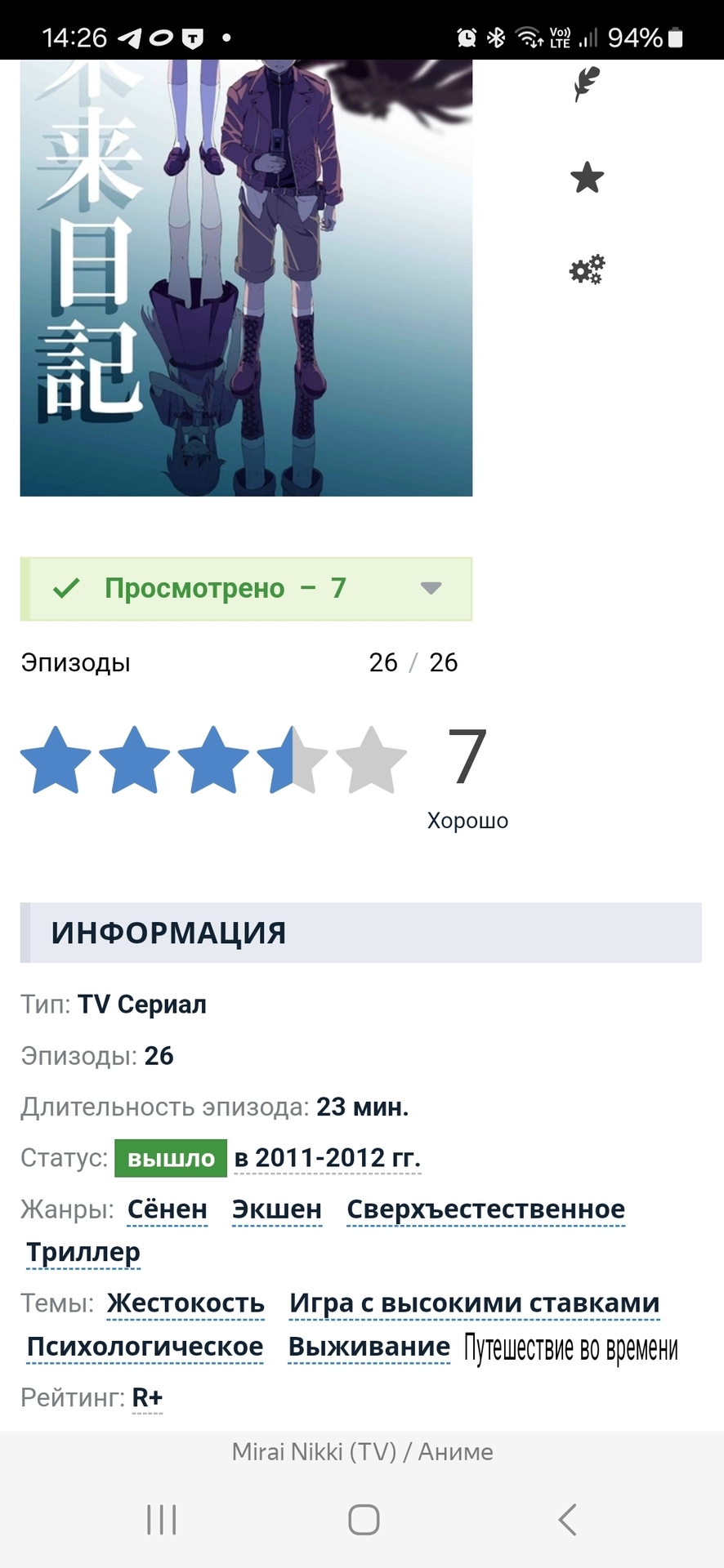The image size is (724, 1568).
Task: Open the Сёнен genre link
Action: (168, 1209)
